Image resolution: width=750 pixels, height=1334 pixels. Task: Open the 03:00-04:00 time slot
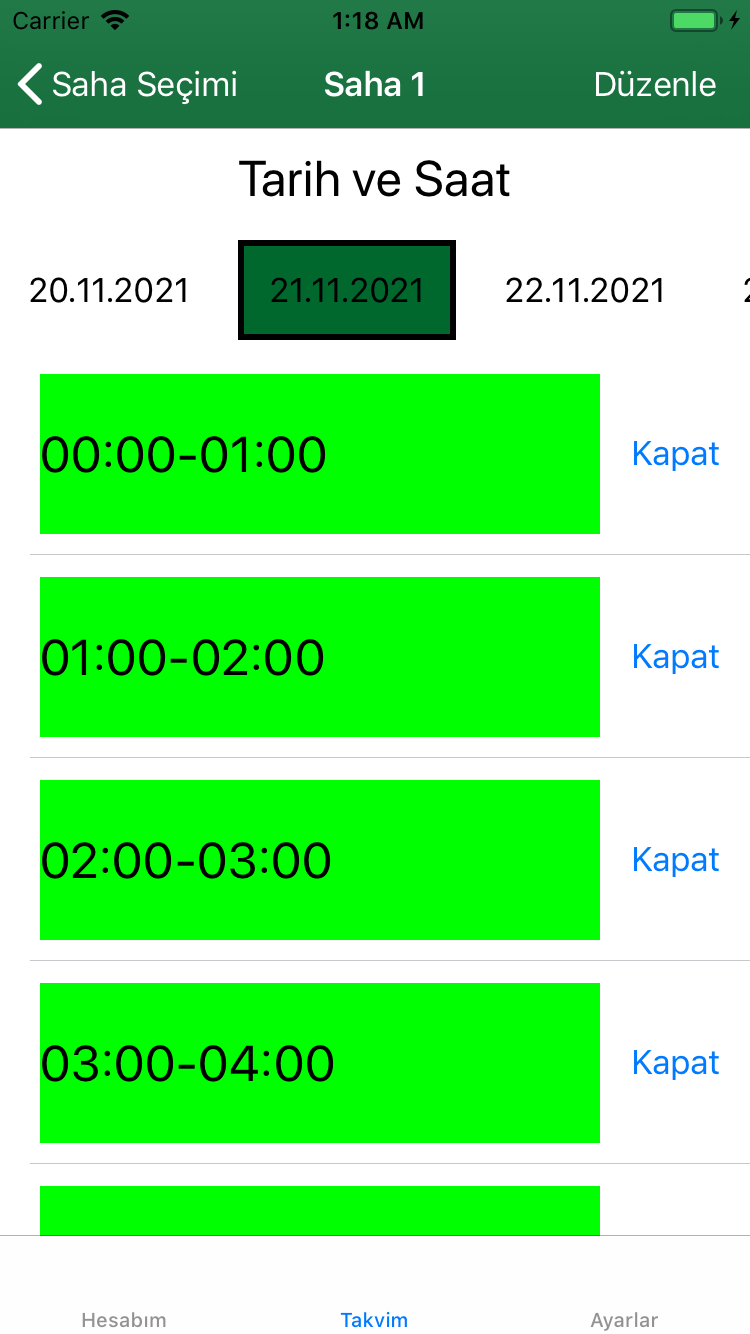pyautogui.click(x=320, y=1063)
